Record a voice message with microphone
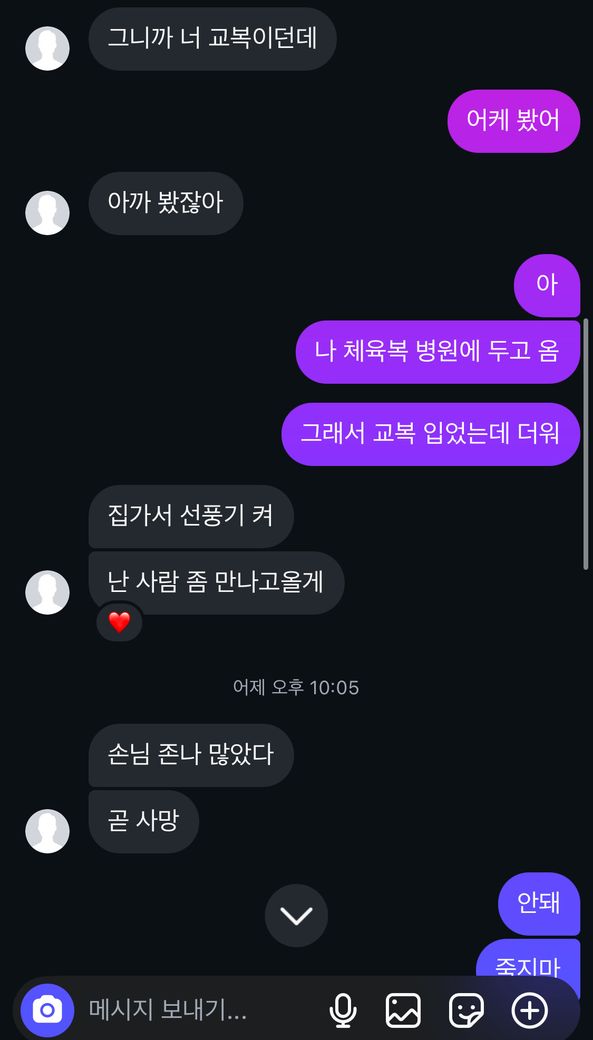Screen dimensions: 593x1040 (x=343, y=1011)
